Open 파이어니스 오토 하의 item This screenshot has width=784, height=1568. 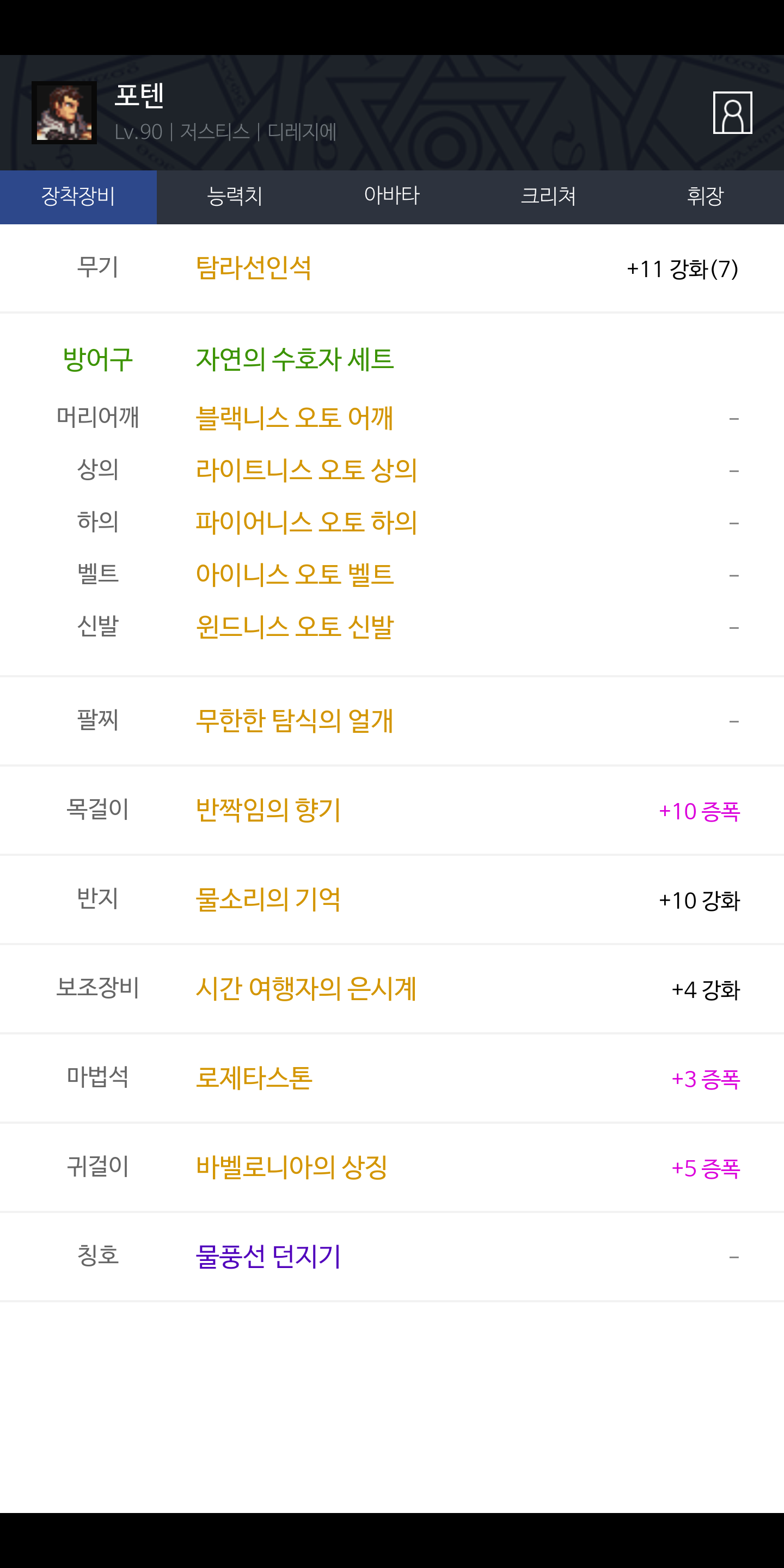click(306, 522)
